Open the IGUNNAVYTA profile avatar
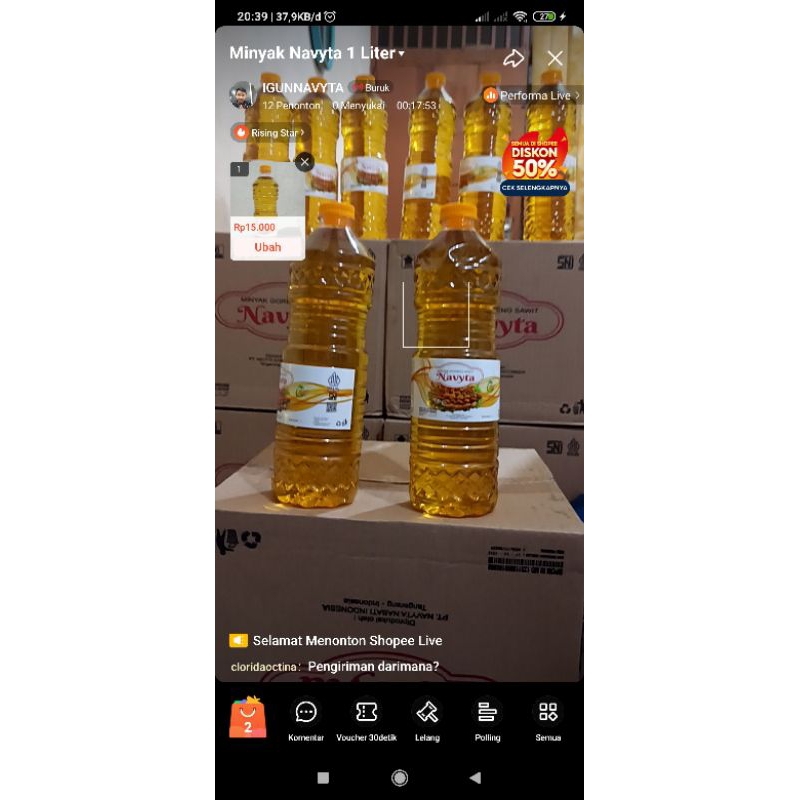This screenshot has height=800, width=800. [x=241, y=95]
